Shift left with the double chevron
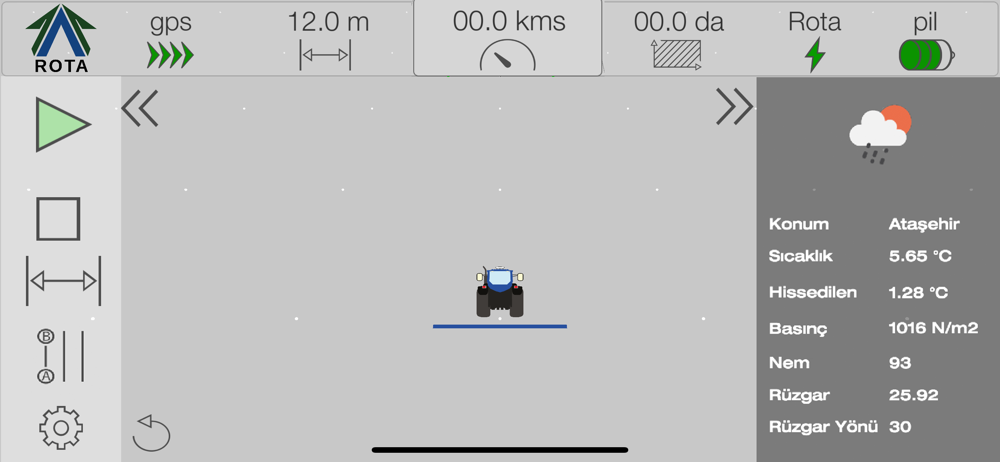This screenshot has height=462, width=1000. tap(140, 108)
